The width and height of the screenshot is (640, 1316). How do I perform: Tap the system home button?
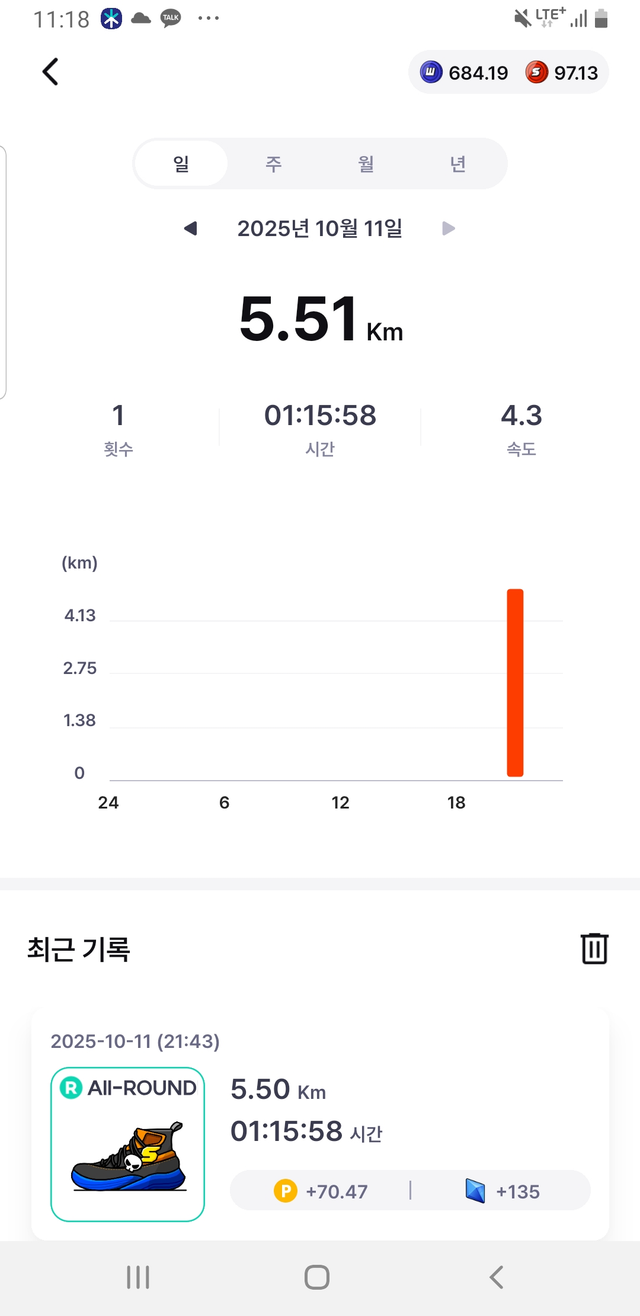coord(317,1276)
